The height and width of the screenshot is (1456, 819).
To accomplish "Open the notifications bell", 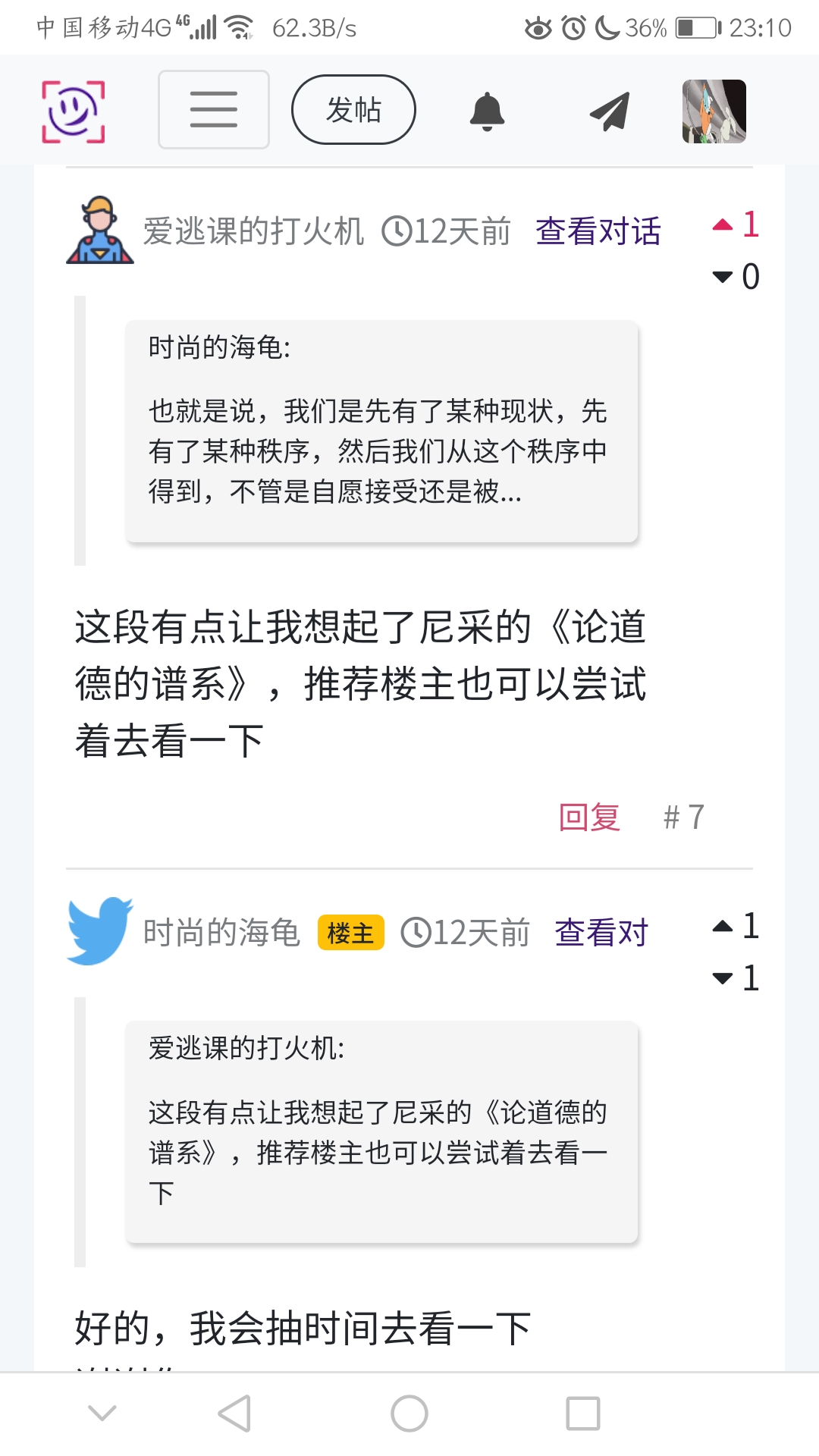I will pyautogui.click(x=487, y=111).
